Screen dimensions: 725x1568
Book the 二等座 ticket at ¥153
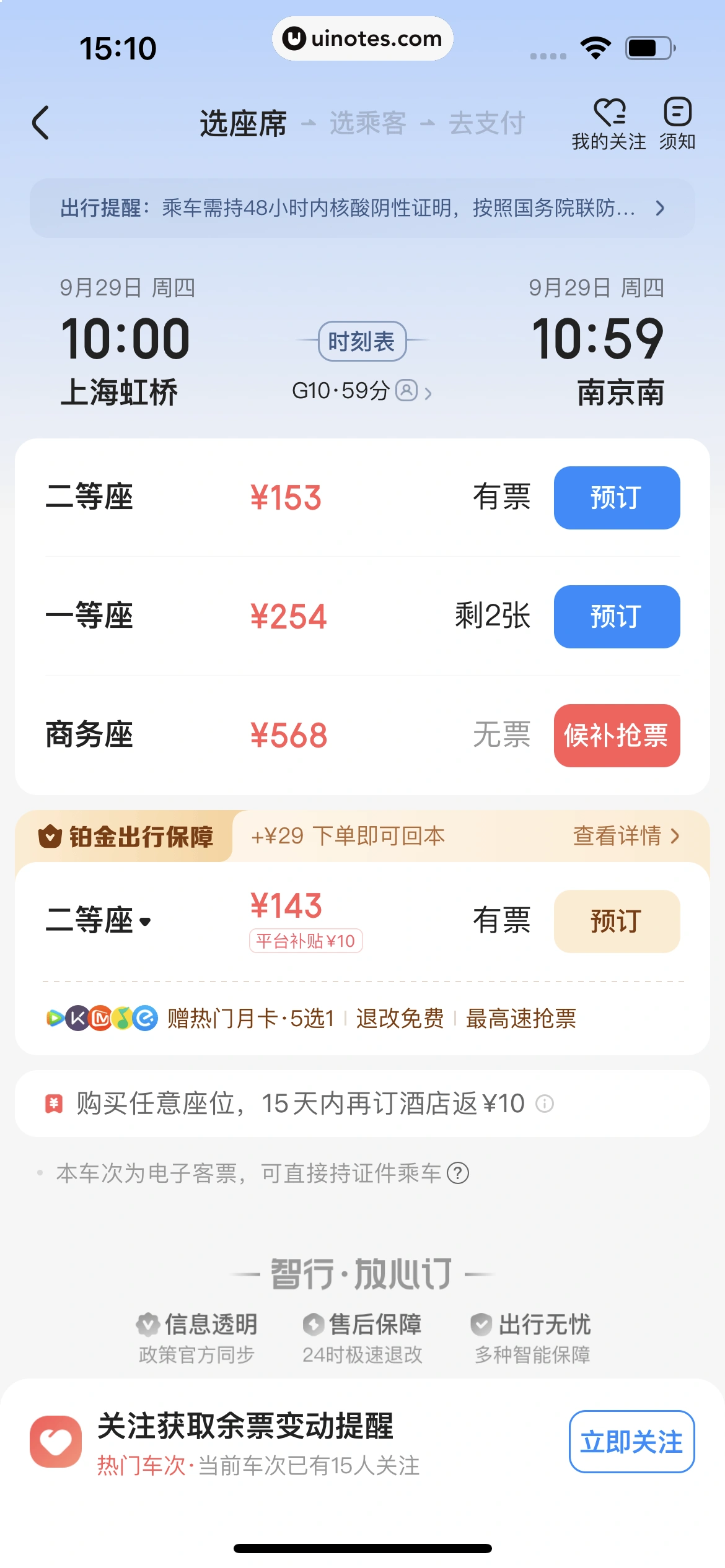[616, 498]
